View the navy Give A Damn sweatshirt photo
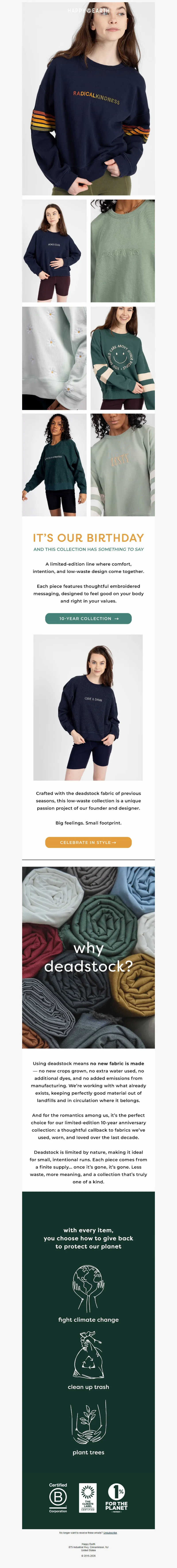Image resolution: width=177 pixels, height=1568 pixels. coord(88,707)
